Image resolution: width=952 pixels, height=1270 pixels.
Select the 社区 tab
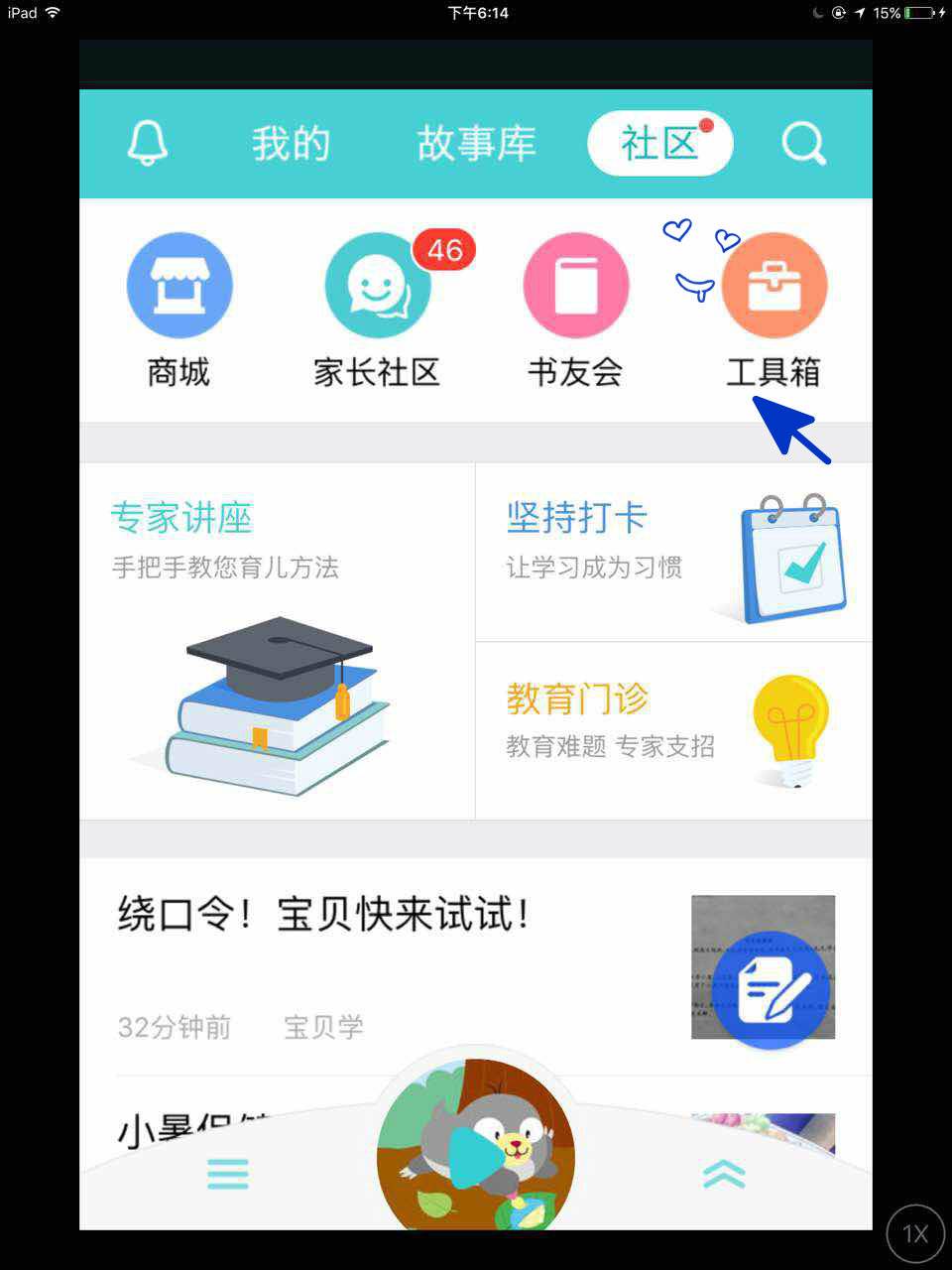coord(659,144)
